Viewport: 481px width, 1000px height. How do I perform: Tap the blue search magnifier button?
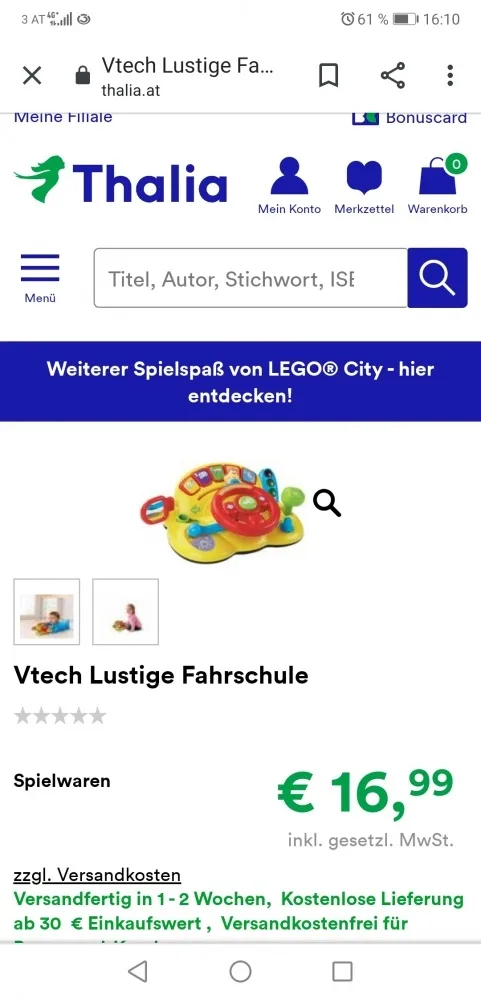(438, 278)
